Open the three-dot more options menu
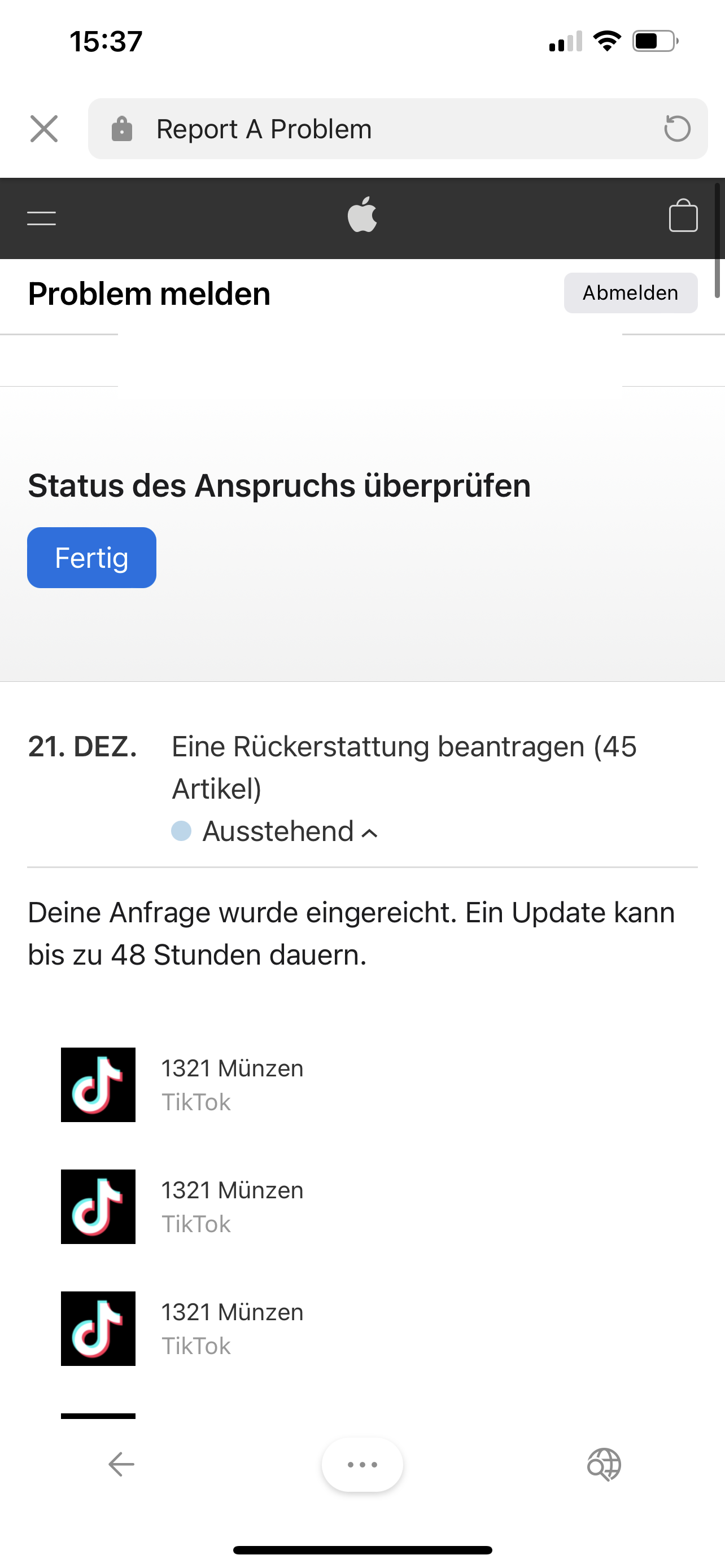This screenshot has height=1568, width=725. (x=362, y=1465)
